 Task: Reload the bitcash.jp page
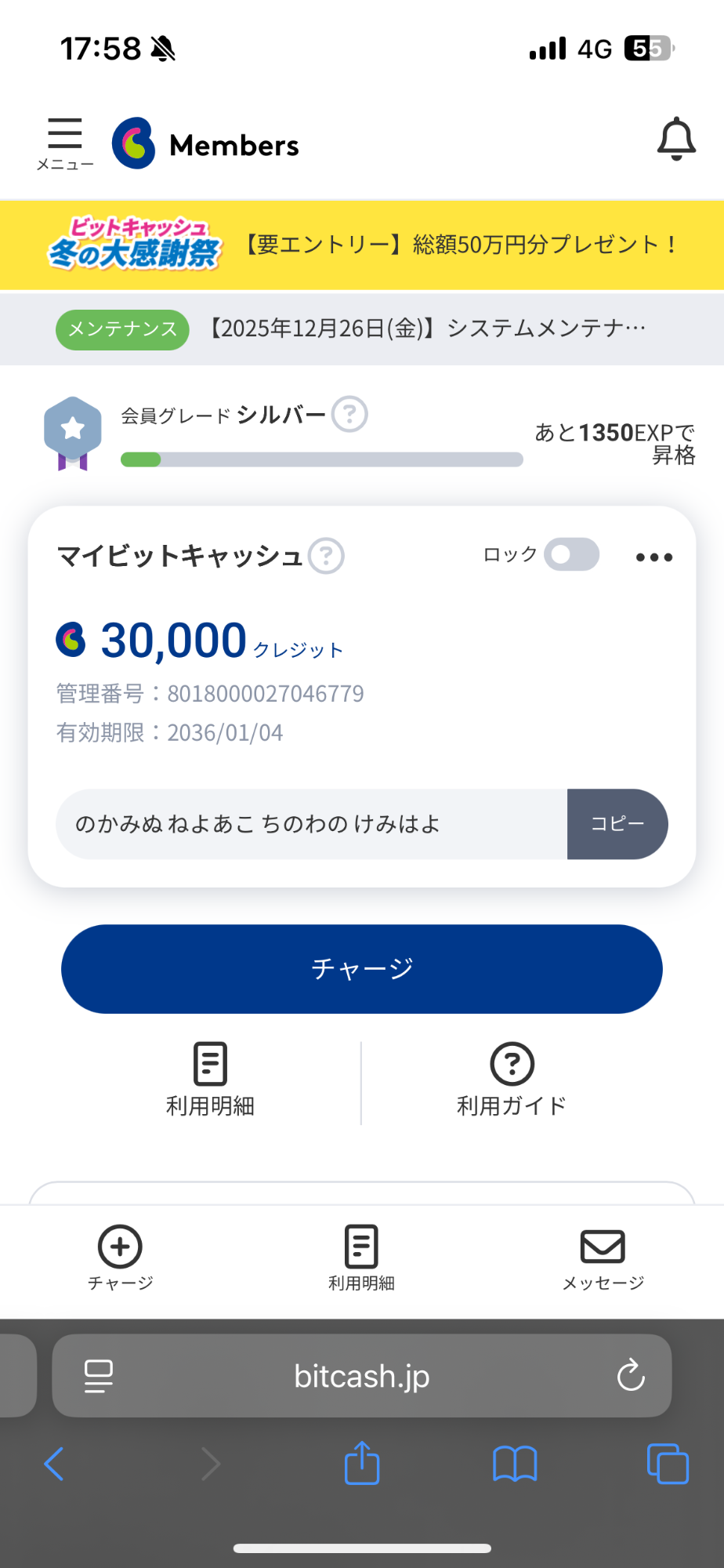tap(630, 1375)
